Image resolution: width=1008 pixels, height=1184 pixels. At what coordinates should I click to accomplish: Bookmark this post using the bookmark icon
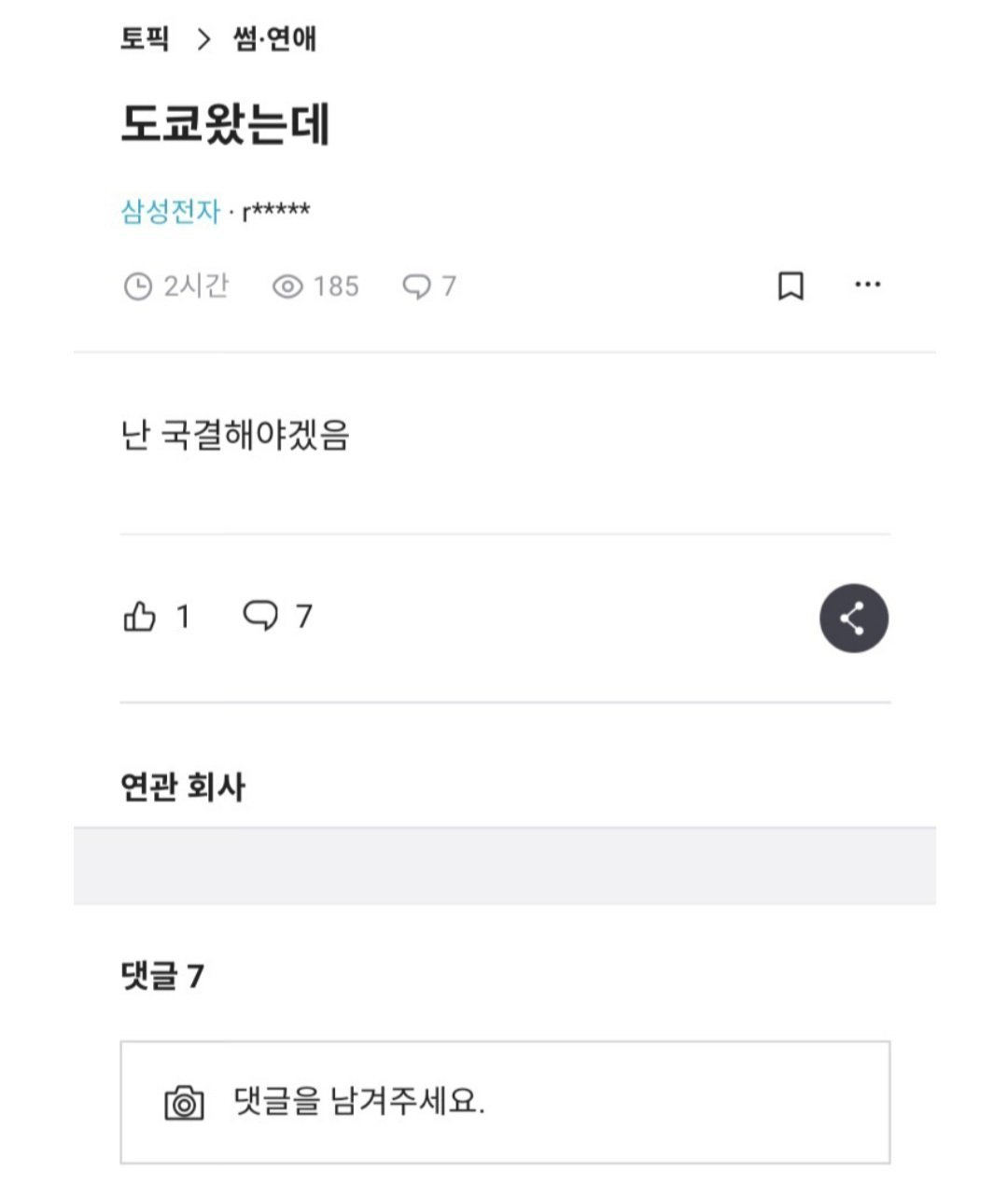(x=789, y=286)
